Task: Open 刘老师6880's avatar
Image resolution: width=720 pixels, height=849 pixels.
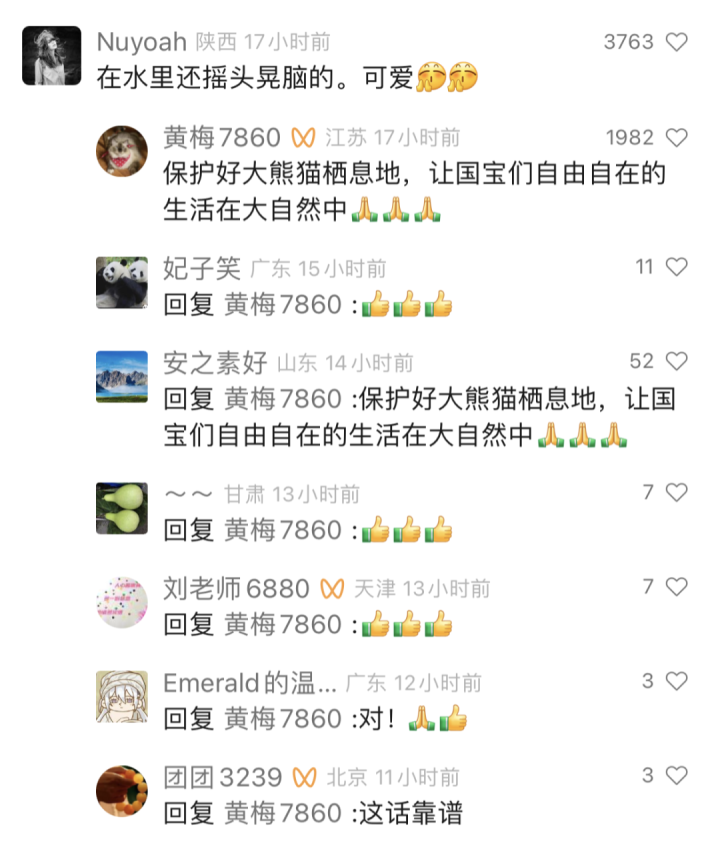Action: coord(121,602)
